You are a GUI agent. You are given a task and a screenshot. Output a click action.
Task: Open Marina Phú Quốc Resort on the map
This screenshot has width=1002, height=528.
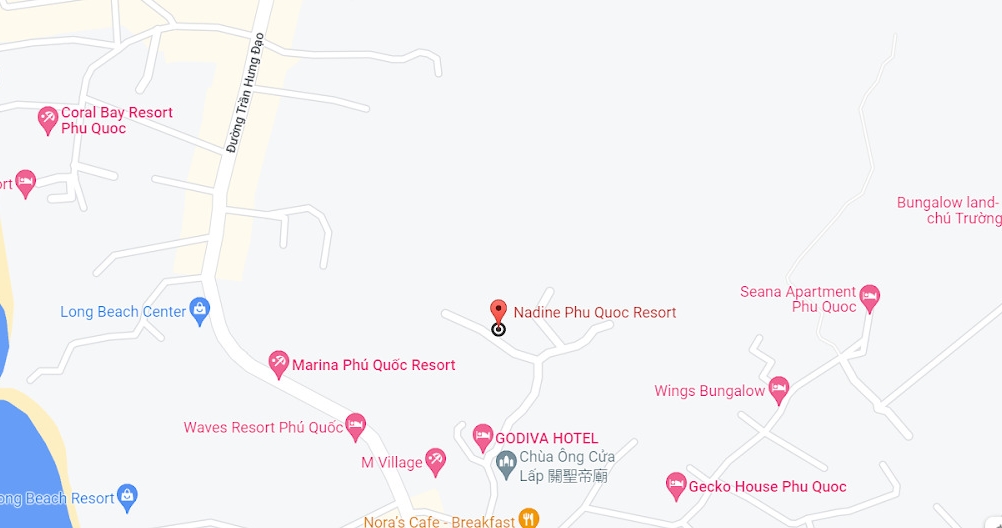pyautogui.click(x=279, y=364)
